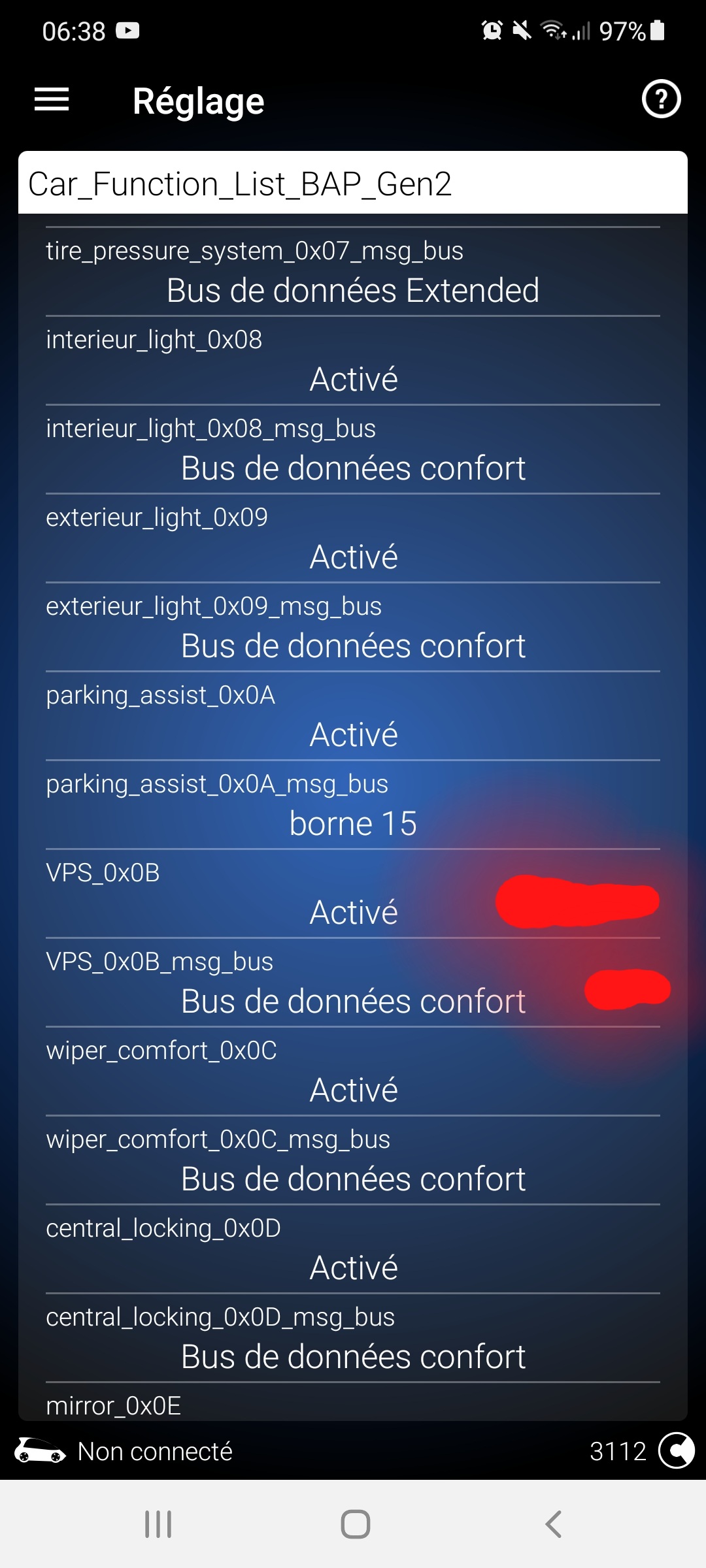This screenshot has width=706, height=1568.
Task: Open the central_locking_0x0D setting
Action: [353, 1250]
